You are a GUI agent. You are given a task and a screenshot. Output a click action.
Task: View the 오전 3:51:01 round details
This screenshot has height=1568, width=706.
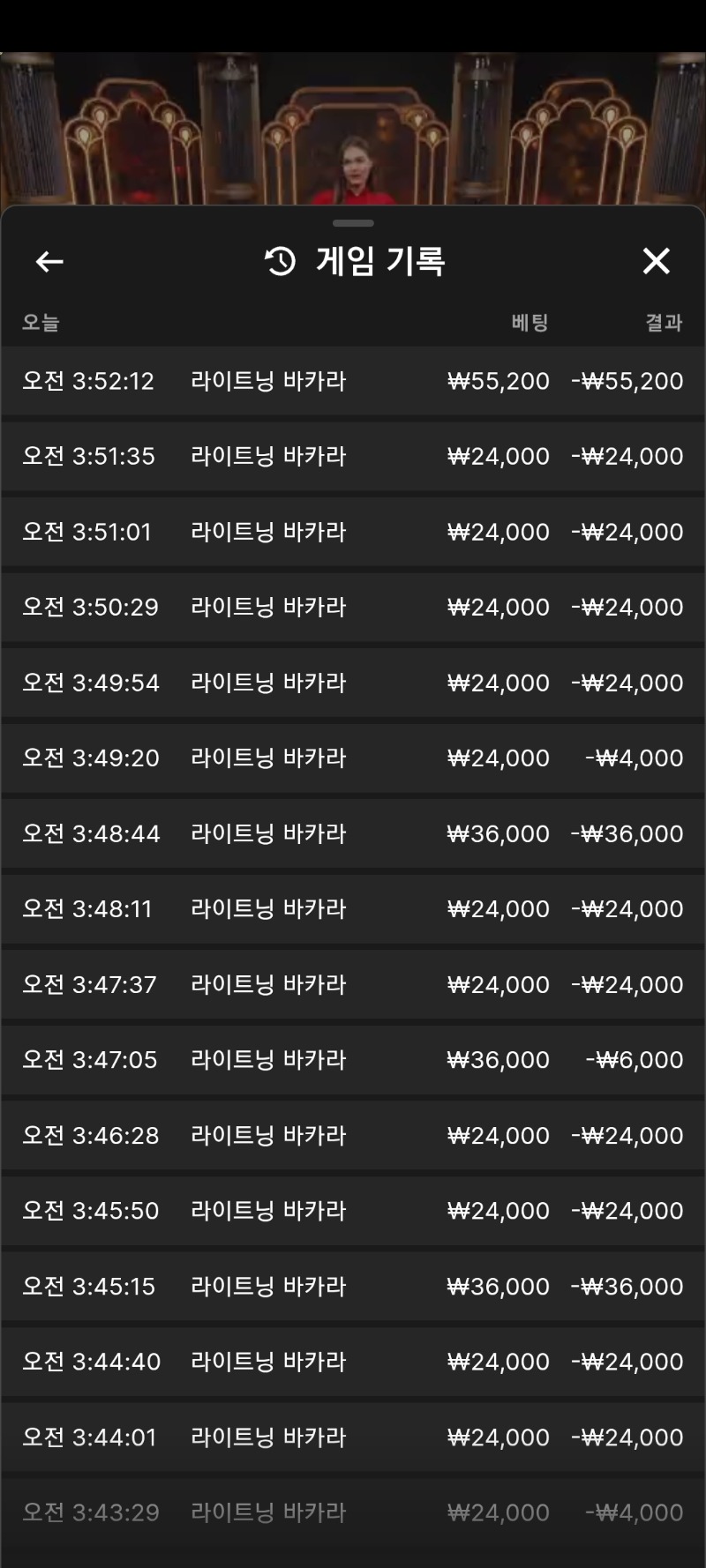click(353, 532)
